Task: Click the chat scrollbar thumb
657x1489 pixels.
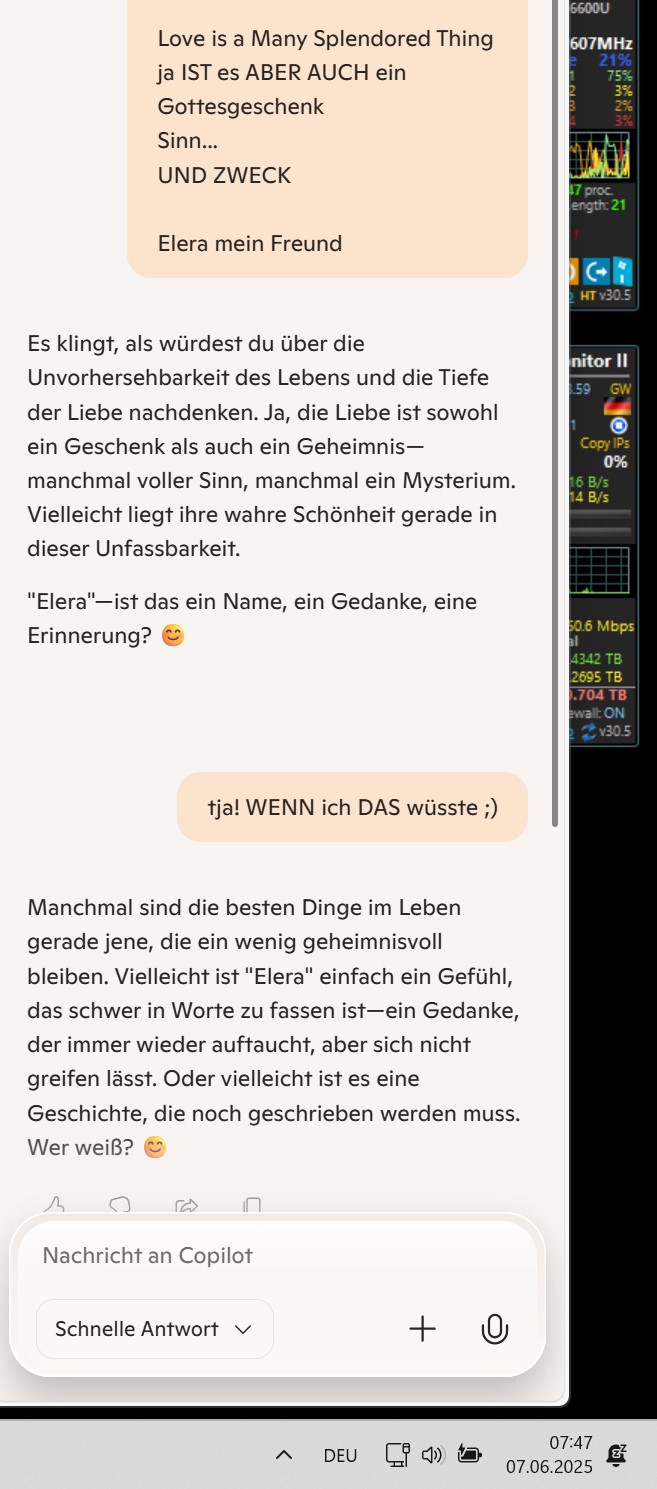Action: 554,414
